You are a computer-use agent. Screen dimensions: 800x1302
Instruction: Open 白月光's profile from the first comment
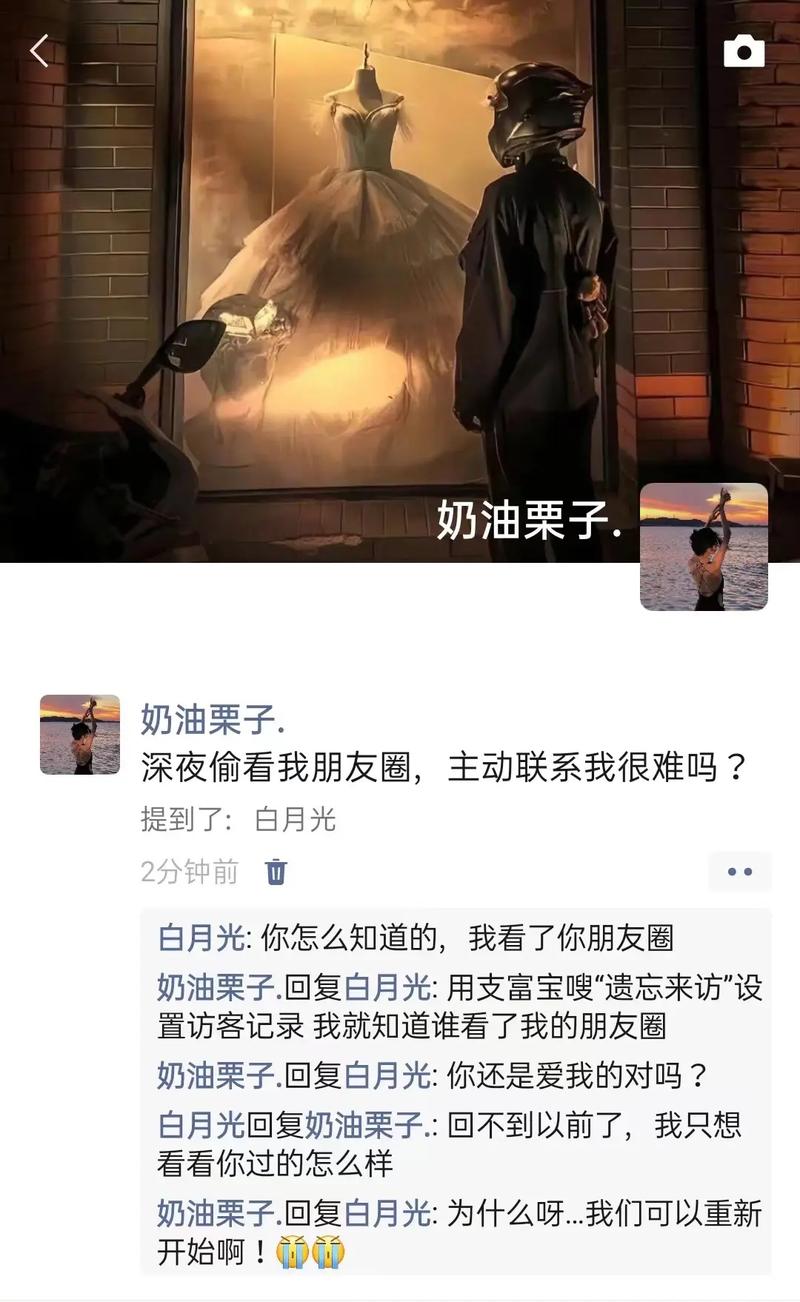(x=200, y=937)
